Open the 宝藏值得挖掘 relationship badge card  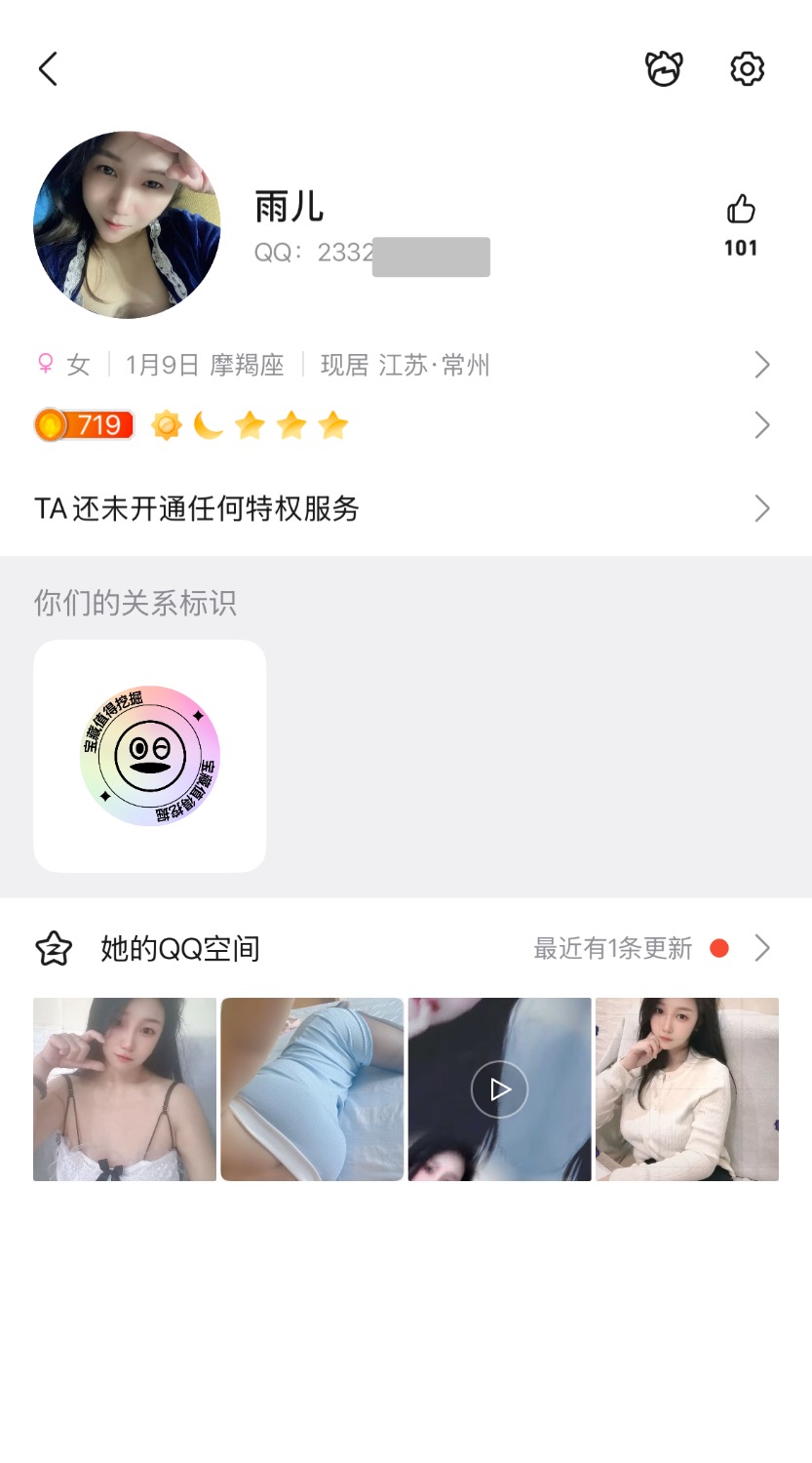[150, 756]
